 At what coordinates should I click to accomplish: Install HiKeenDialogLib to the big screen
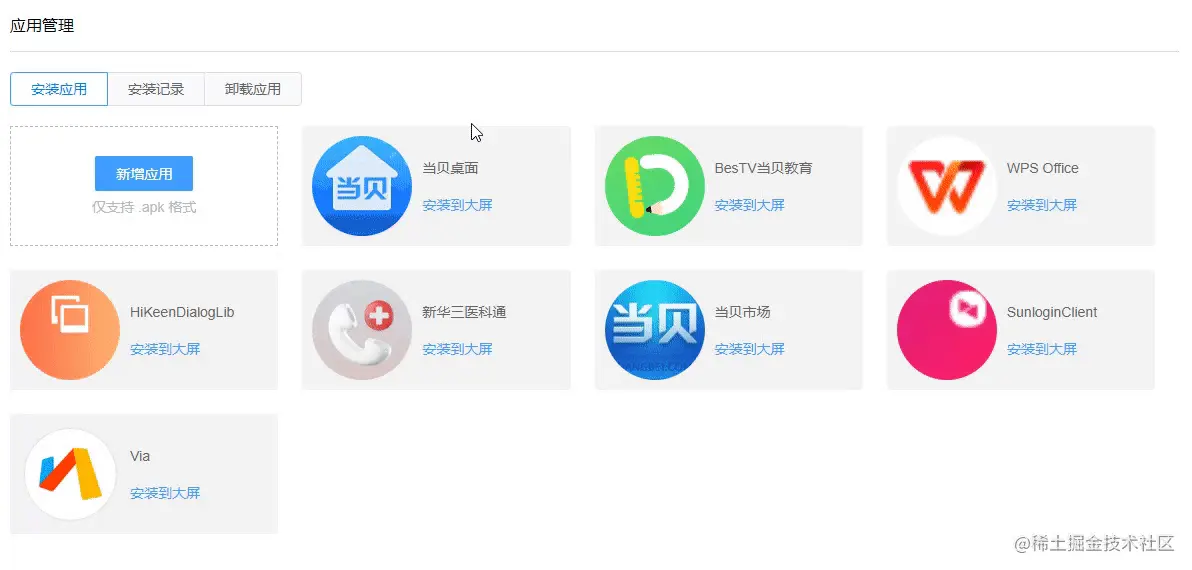click(165, 349)
